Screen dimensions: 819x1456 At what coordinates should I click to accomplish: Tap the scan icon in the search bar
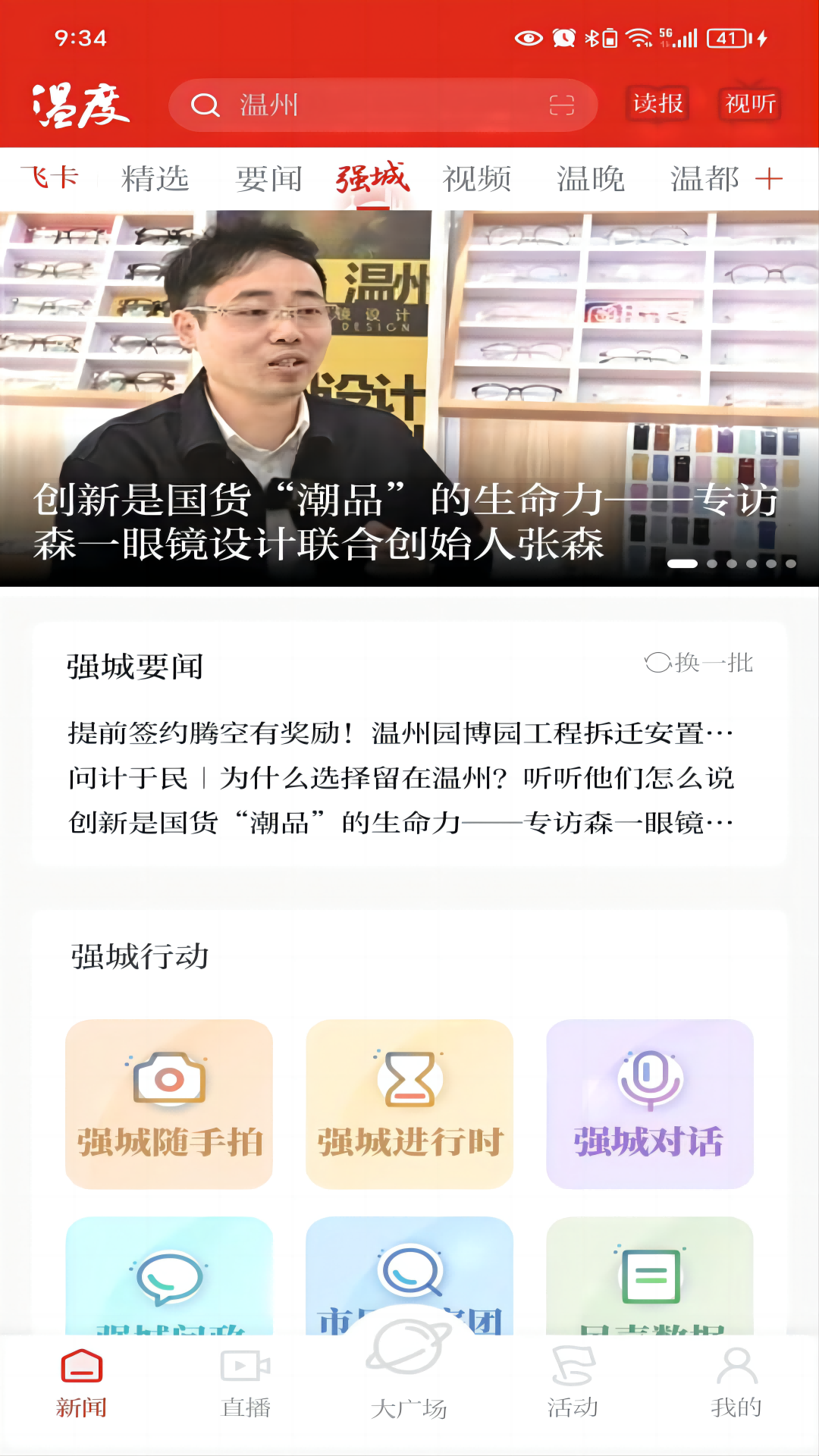pyautogui.click(x=561, y=105)
